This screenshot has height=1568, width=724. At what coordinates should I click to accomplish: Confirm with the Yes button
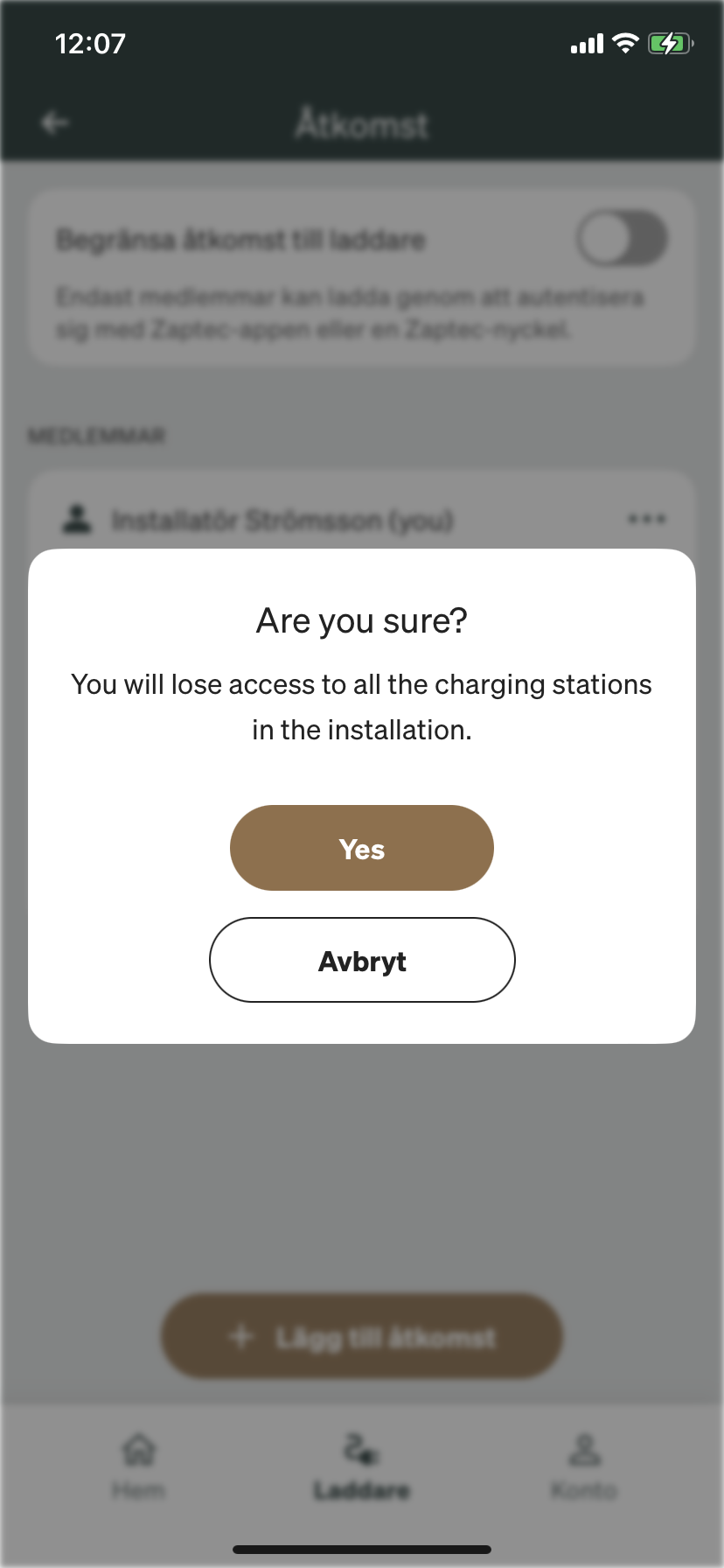click(361, 848)
